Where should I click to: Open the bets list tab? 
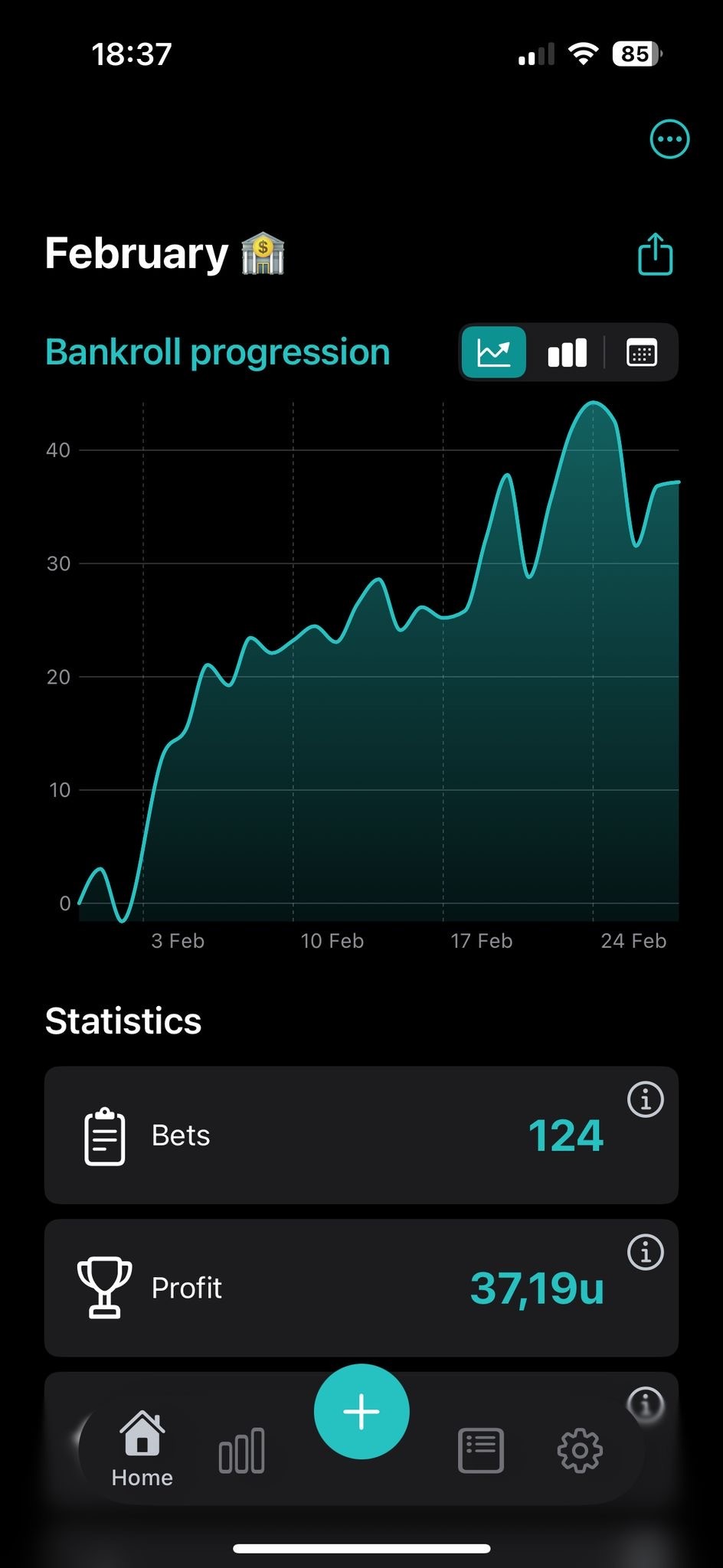(481, 1450)
